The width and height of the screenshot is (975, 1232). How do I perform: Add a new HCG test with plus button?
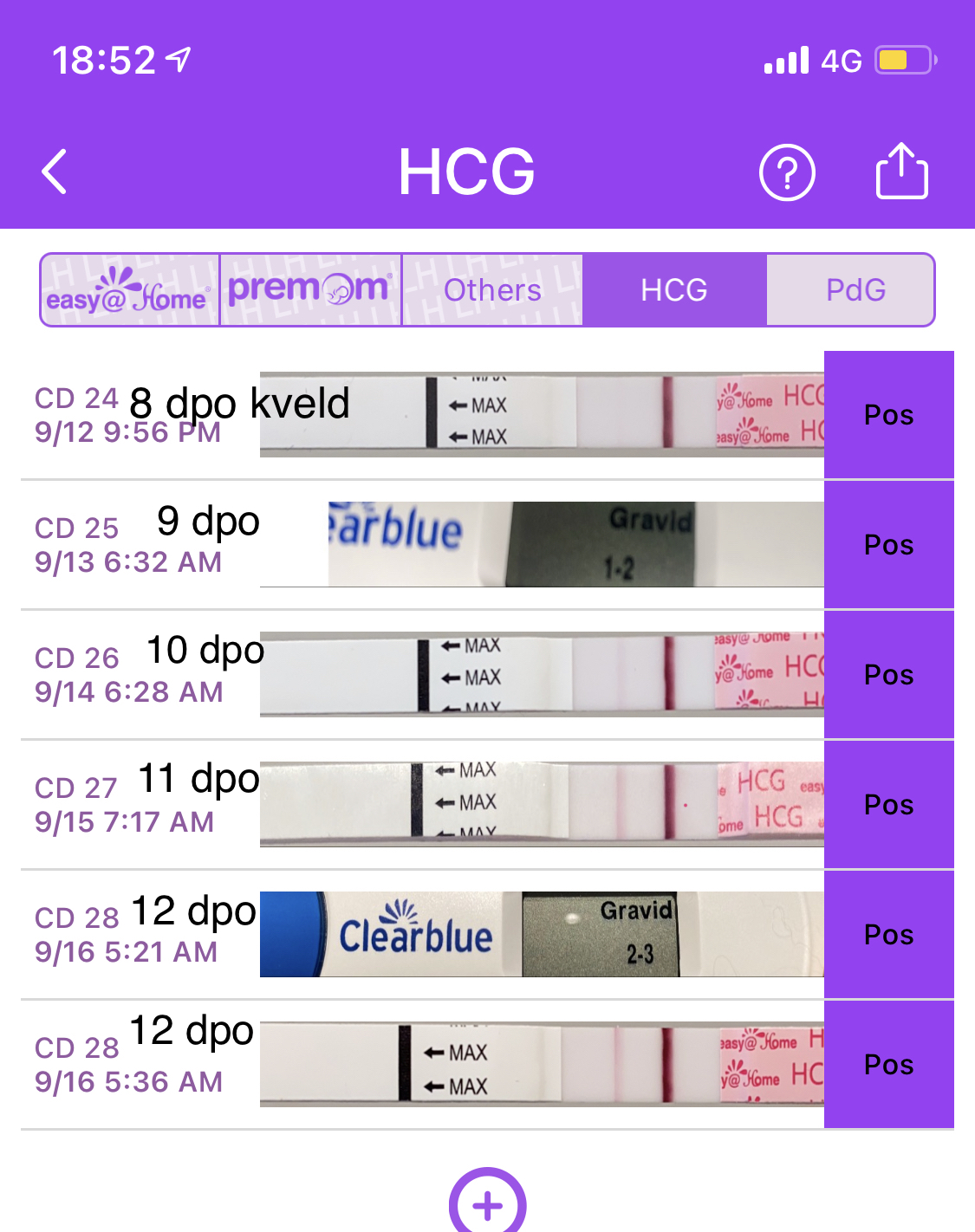487,1204
